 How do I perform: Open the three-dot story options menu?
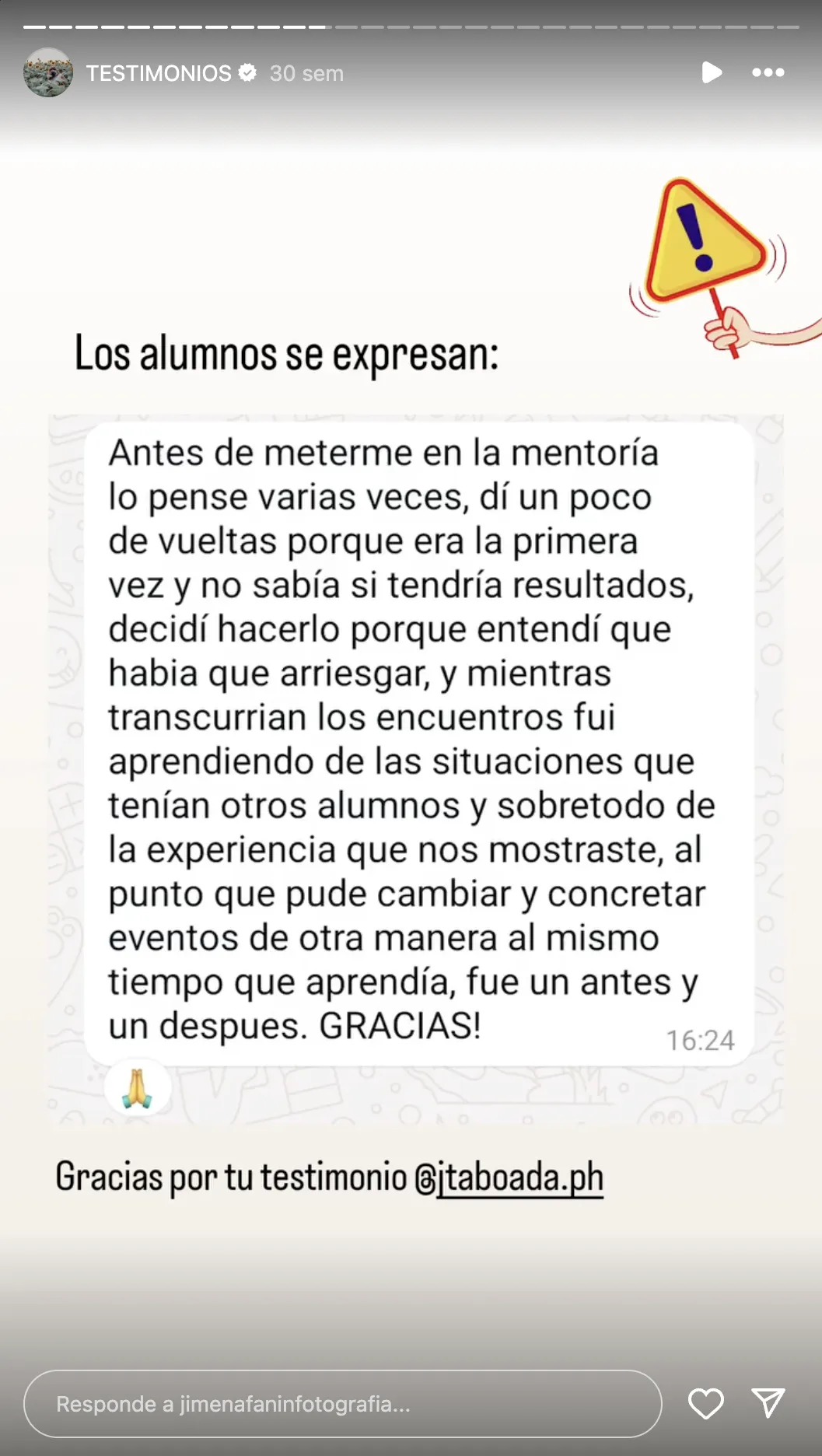[768, 72]
